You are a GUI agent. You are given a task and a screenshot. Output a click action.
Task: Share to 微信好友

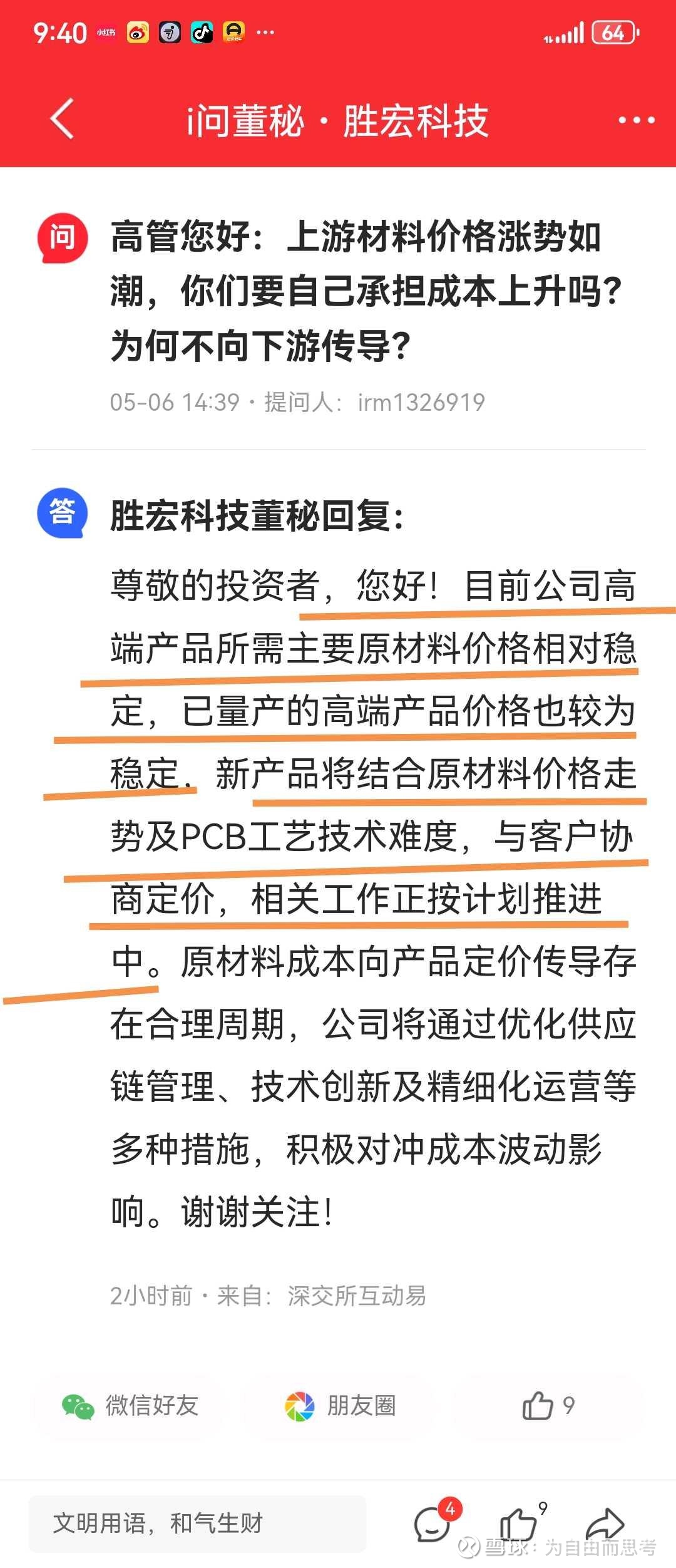coord(130,1406)
